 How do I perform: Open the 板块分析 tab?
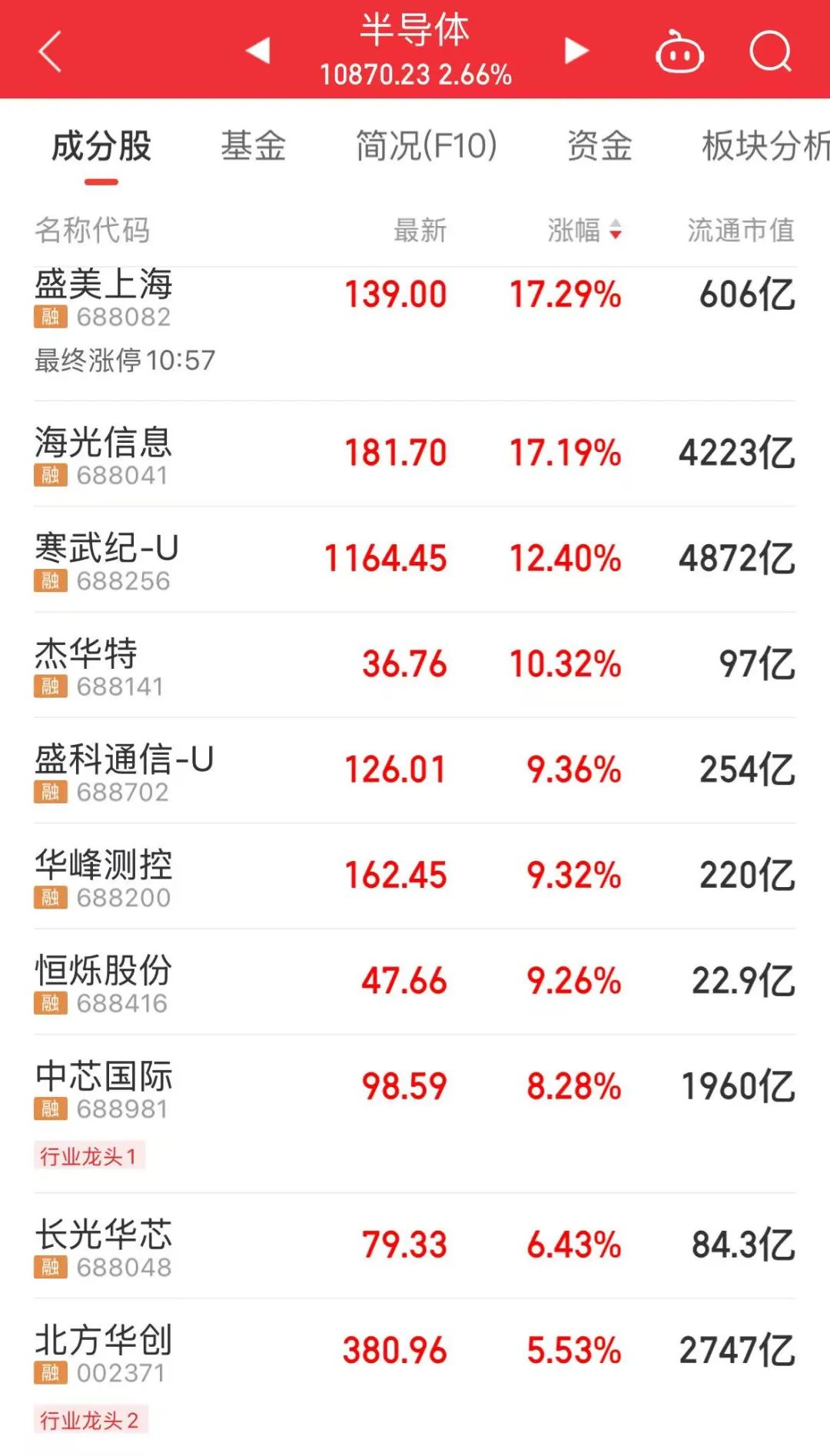(x=765, y=146)
